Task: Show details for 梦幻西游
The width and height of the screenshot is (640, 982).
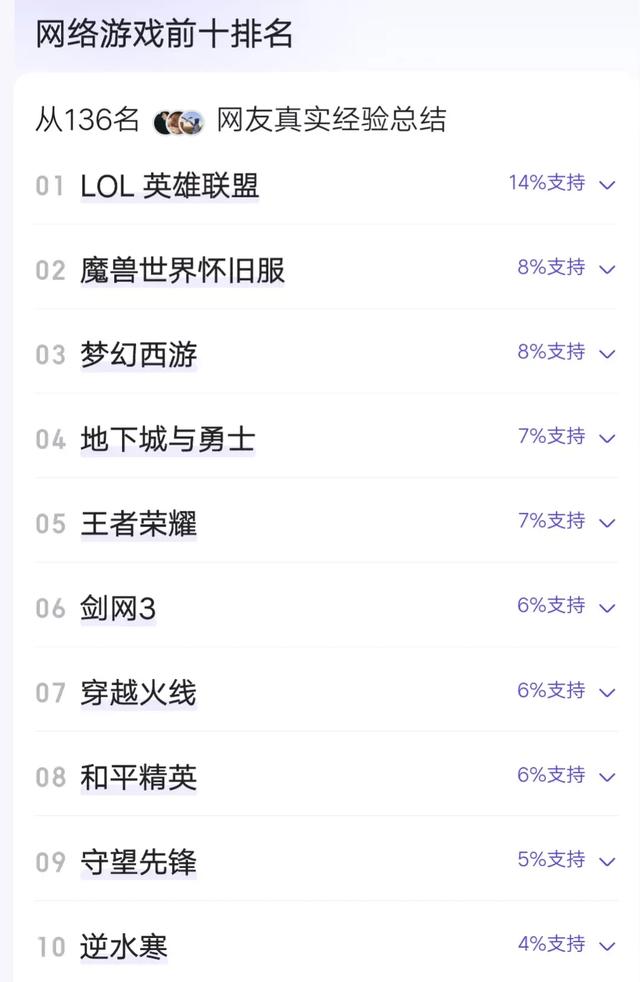Action: pyautogui.click(x=607, y=354)
